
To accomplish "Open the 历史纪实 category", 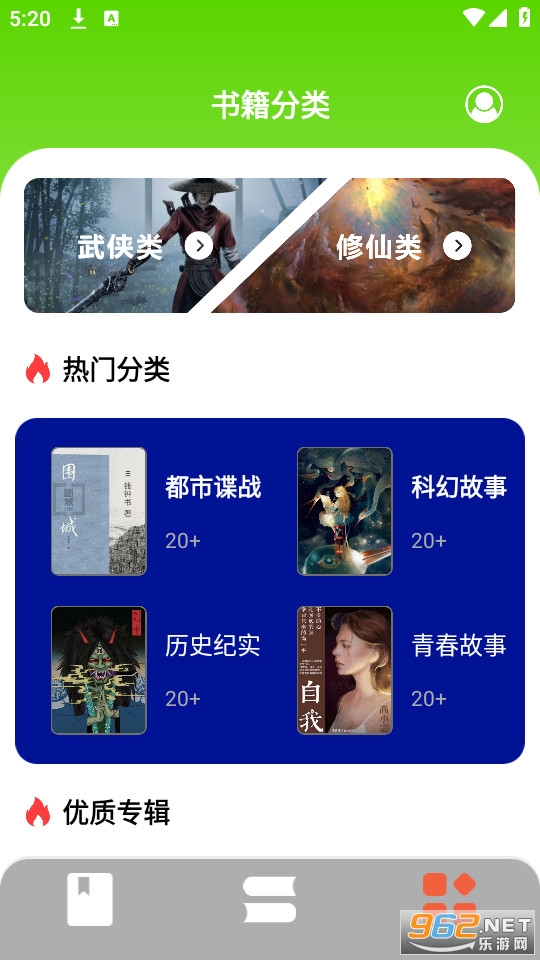I will (x=156, y=670).
